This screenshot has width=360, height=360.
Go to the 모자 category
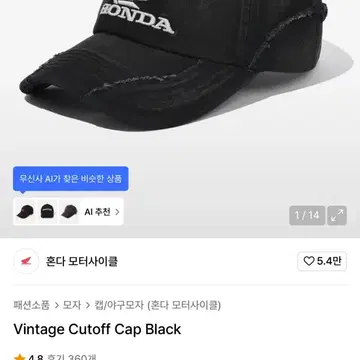point(72,305)
